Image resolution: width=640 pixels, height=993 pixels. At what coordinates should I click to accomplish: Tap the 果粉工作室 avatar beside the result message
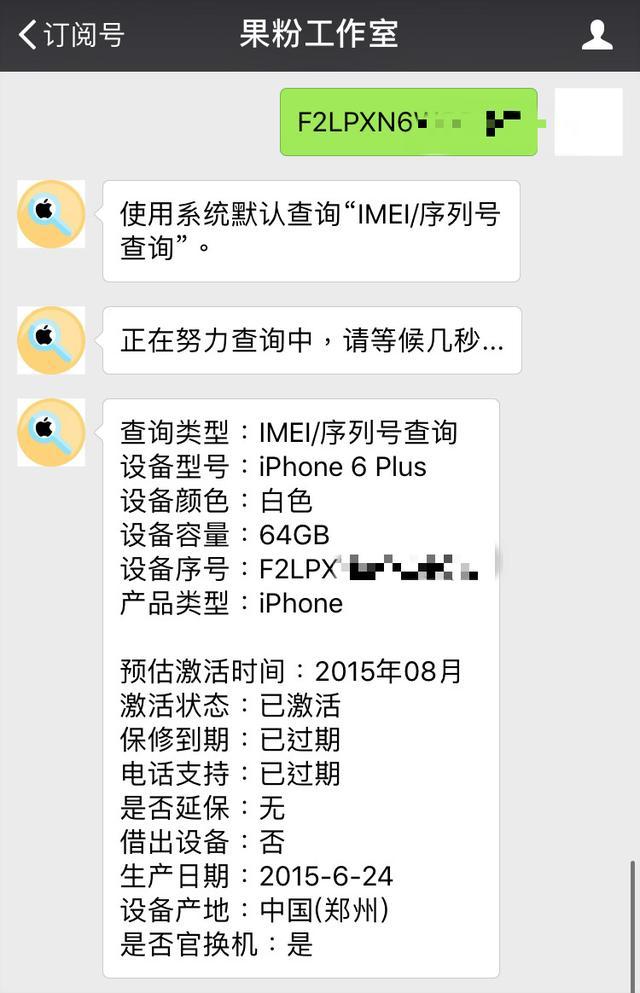pyautogui.click(x=51, y=432)
